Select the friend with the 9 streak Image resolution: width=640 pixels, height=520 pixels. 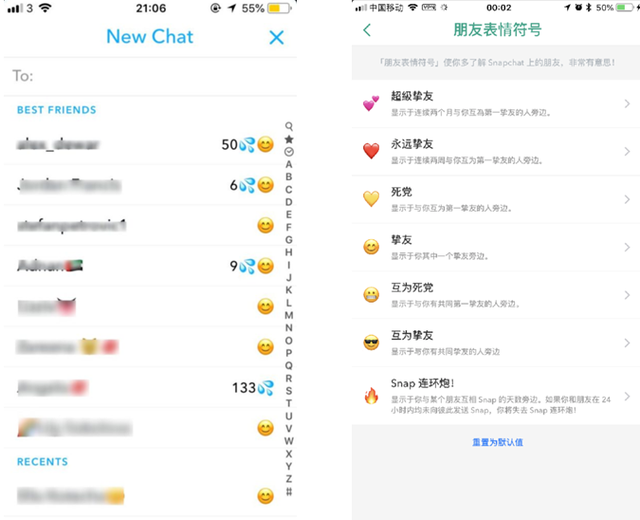pos(143,266)
